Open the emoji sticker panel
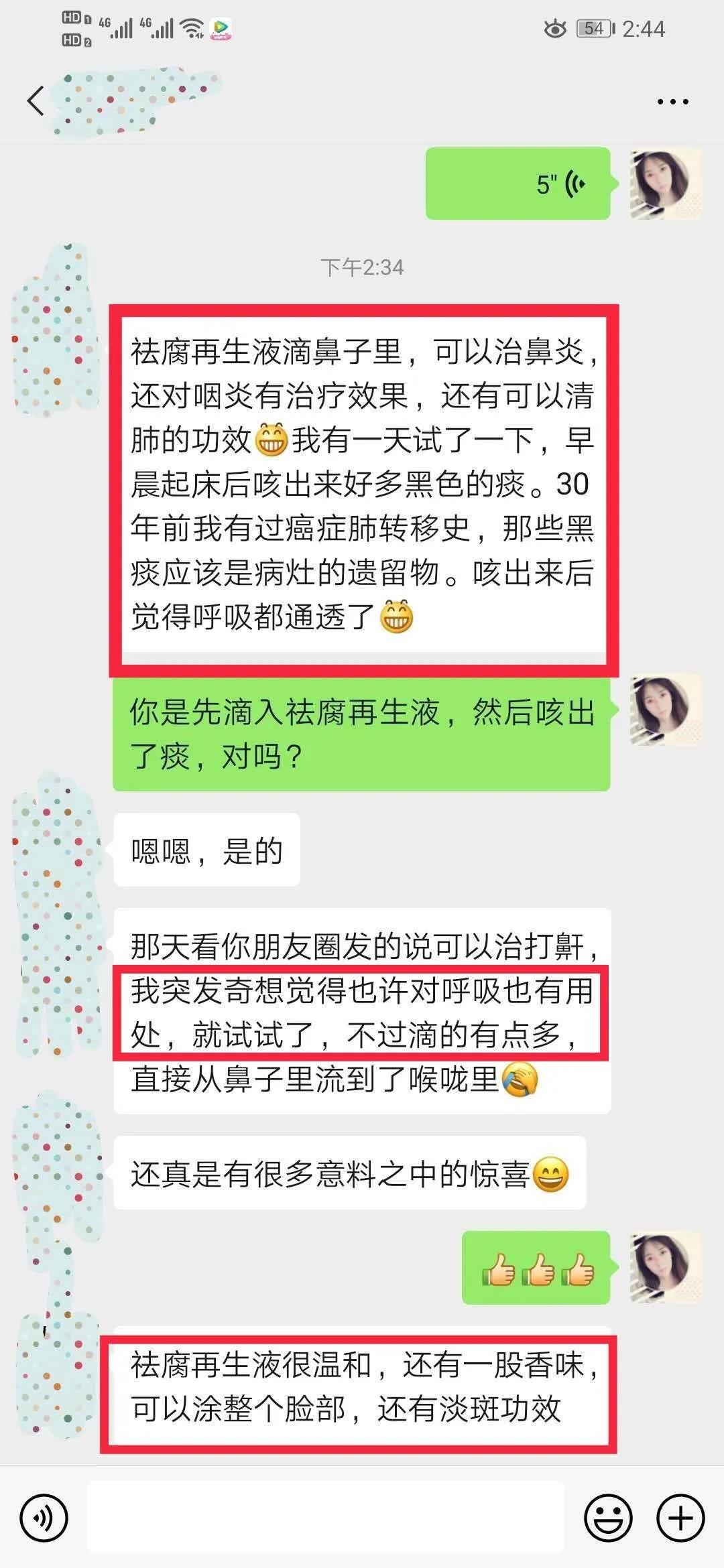This screenshot has width=724, height=1568. tap(608, 1517)
